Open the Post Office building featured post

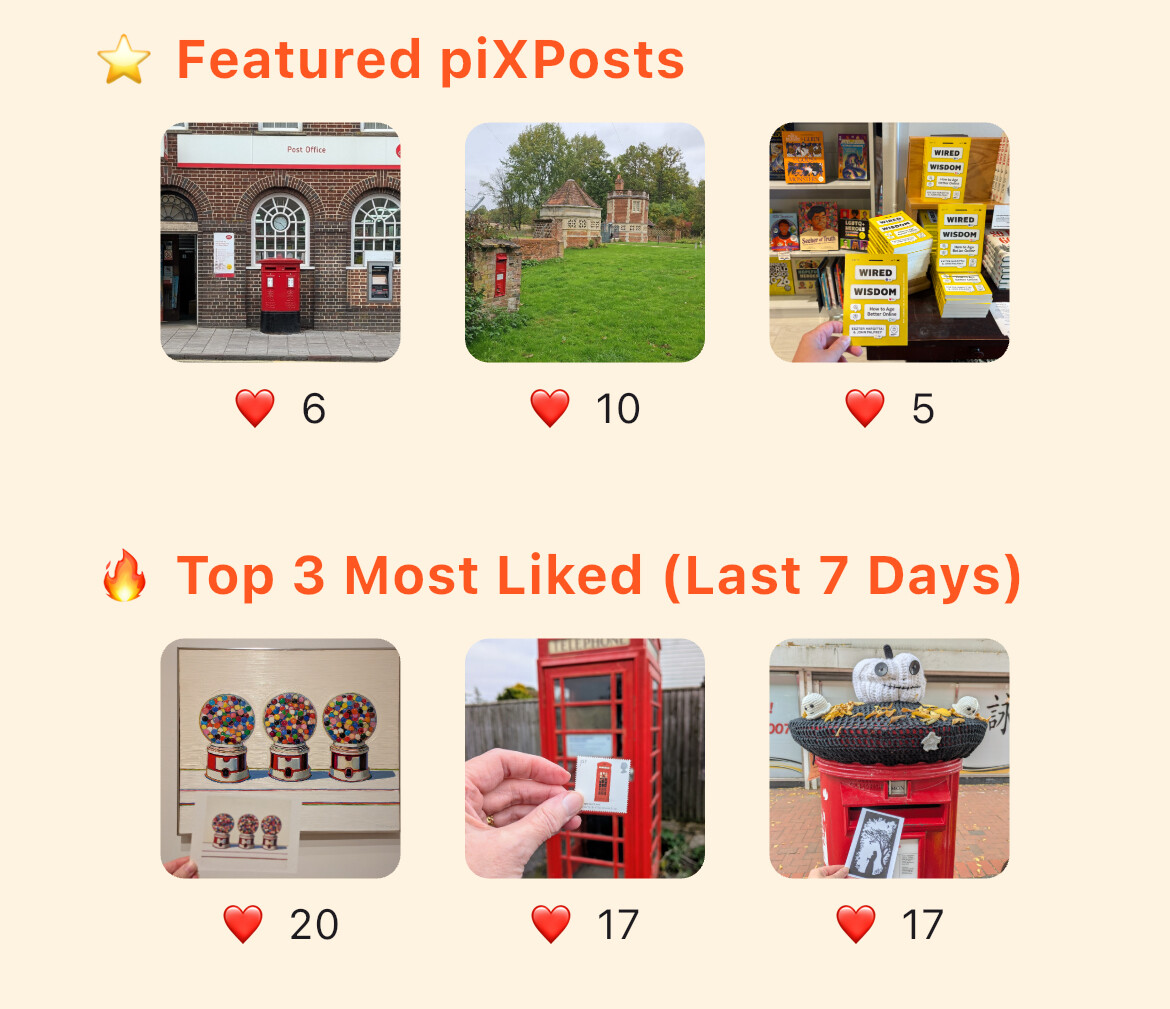[x=280, y=242]
